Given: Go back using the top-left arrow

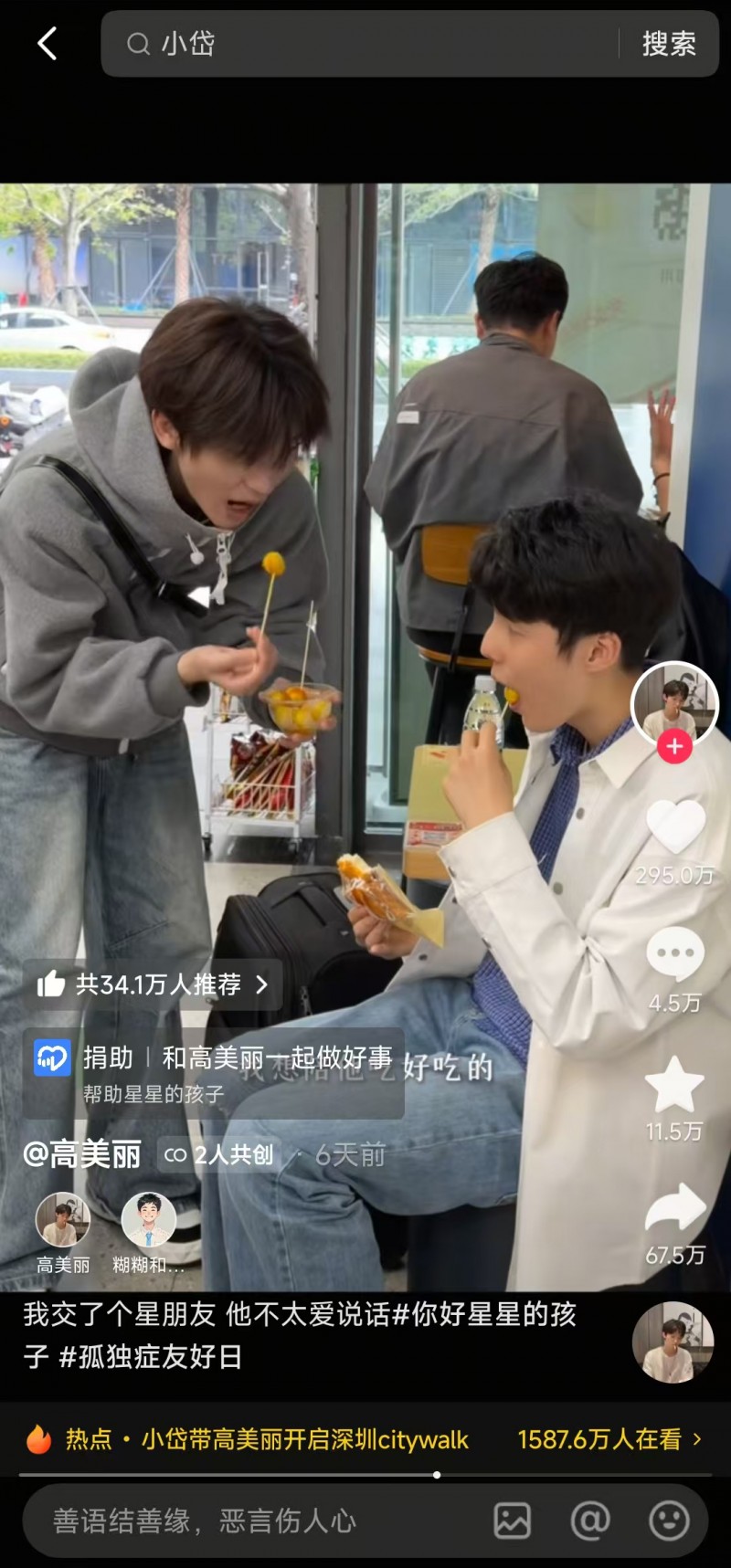Looking at the screenshot, I should coord(48,43).
